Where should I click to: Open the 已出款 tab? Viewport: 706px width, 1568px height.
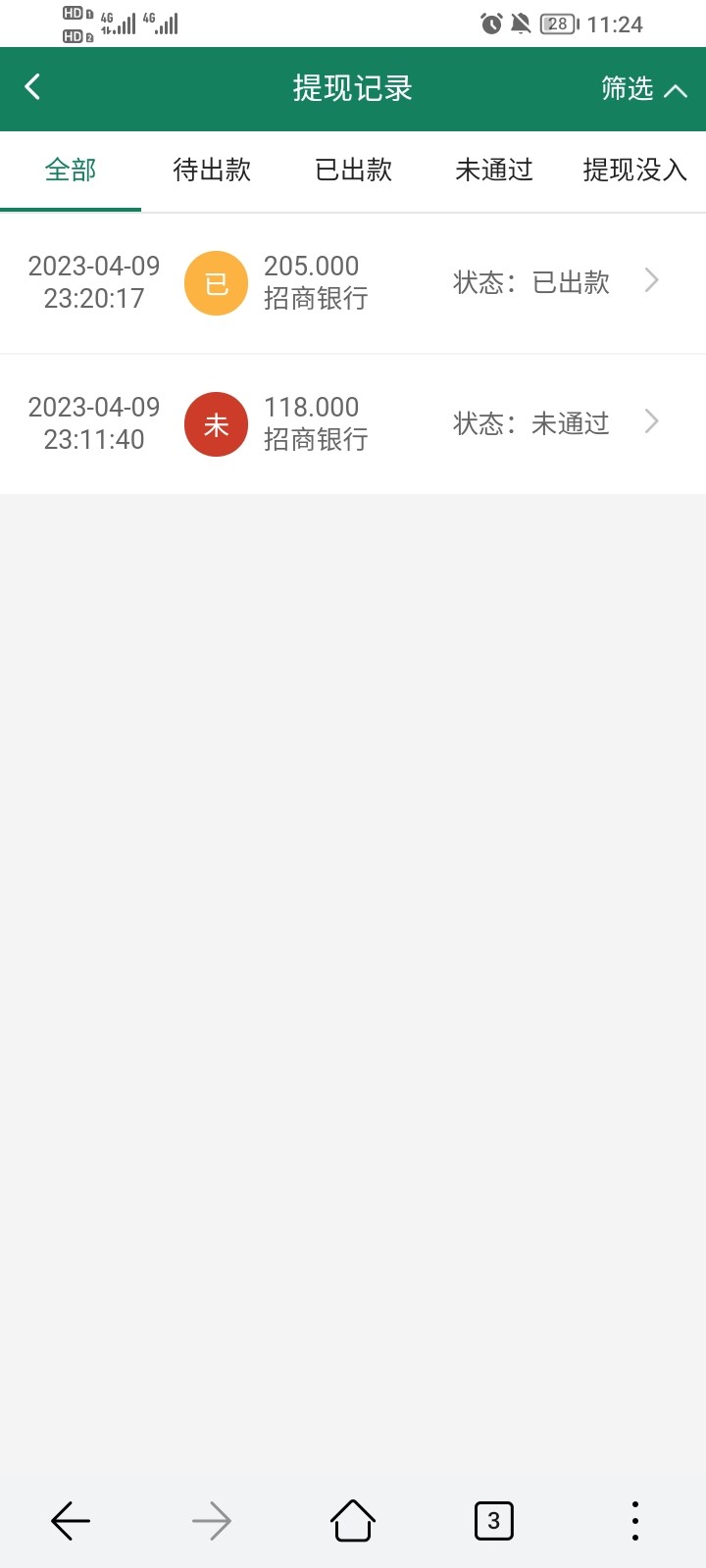point(353,170)
